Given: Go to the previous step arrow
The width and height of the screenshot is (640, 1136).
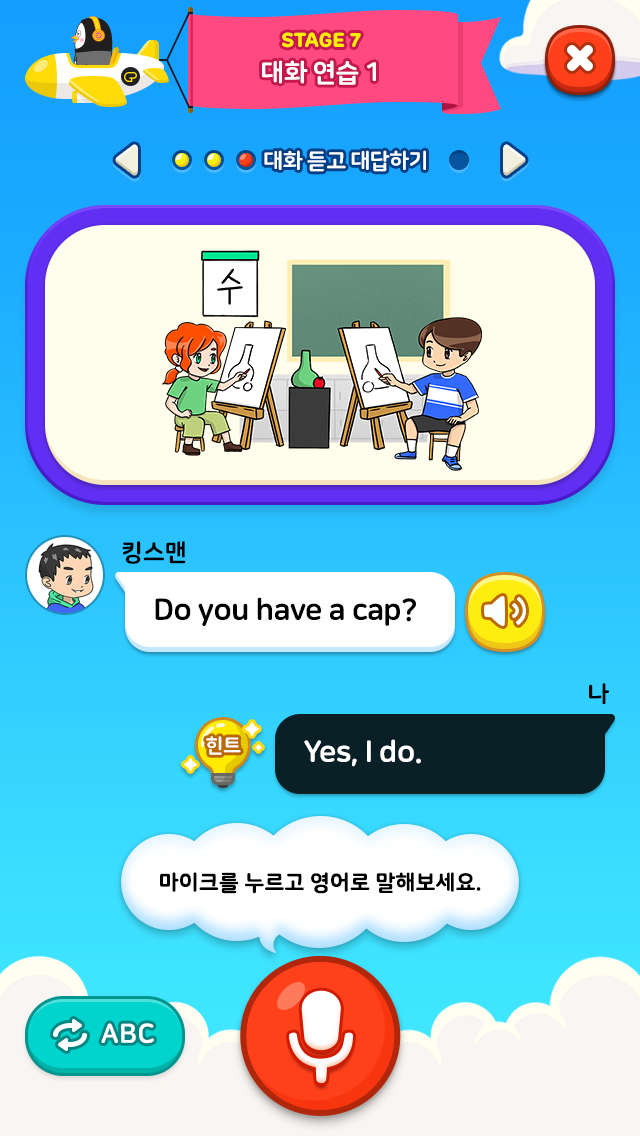Looking at the screenshot, I should (127, 160).
